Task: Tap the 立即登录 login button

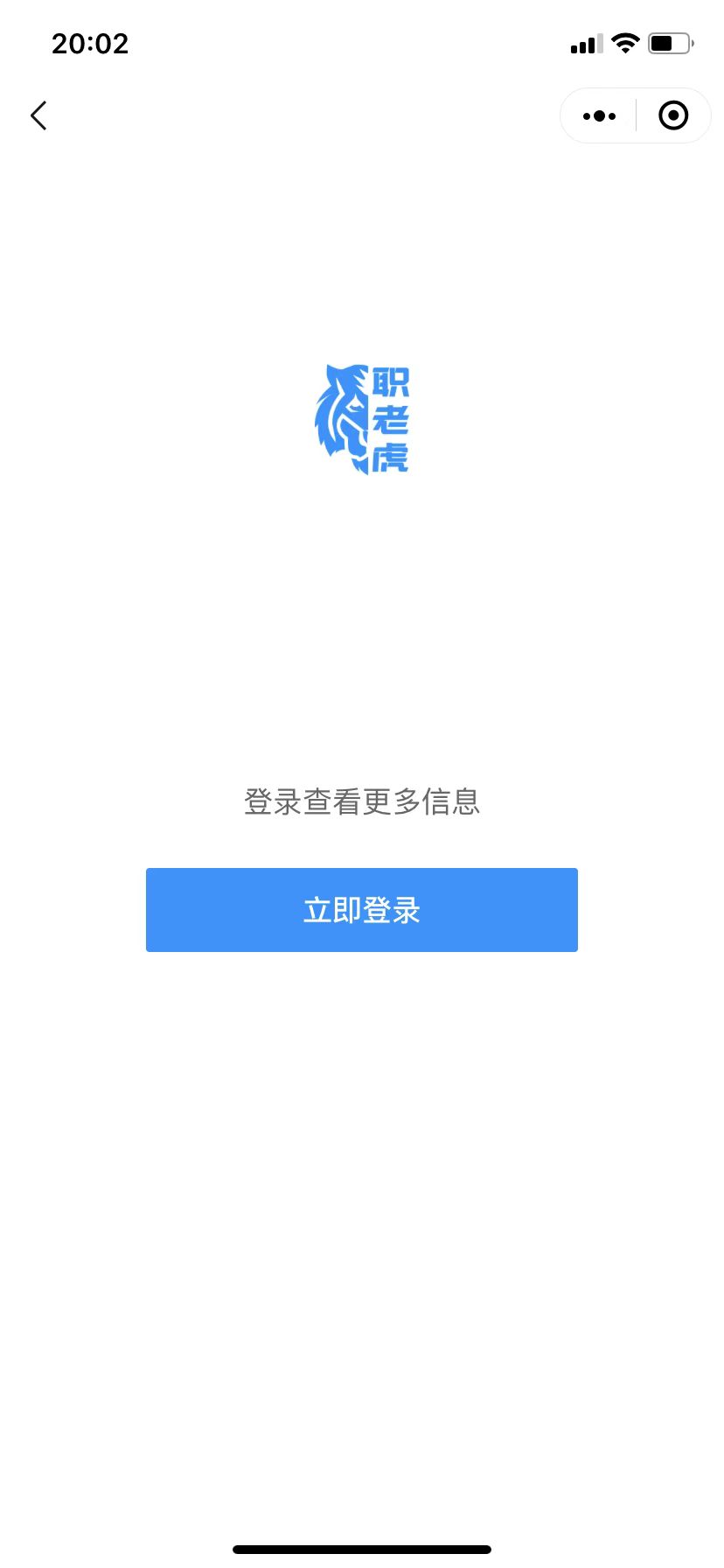Action: click(361, 909)
